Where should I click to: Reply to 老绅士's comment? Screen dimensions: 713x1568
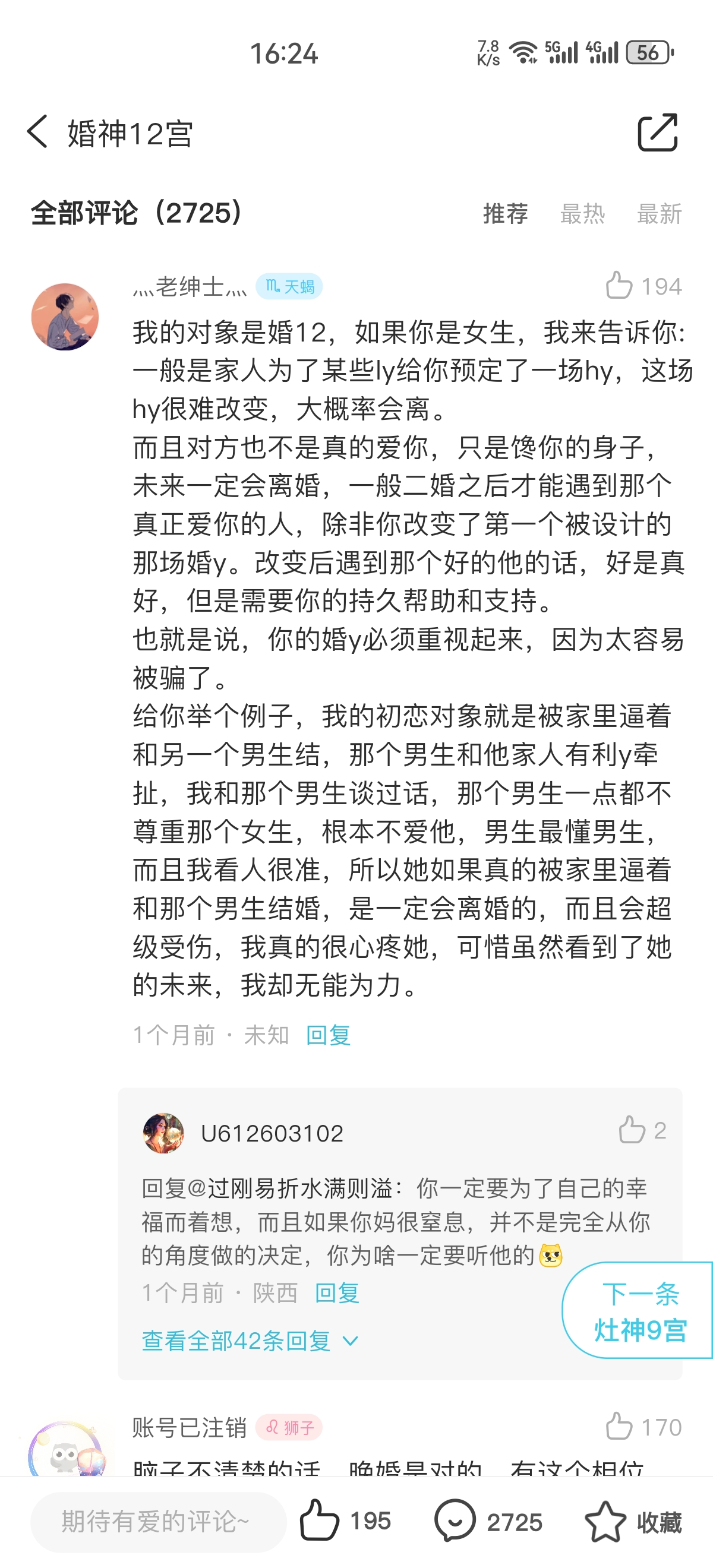[x=328, y=1035]
